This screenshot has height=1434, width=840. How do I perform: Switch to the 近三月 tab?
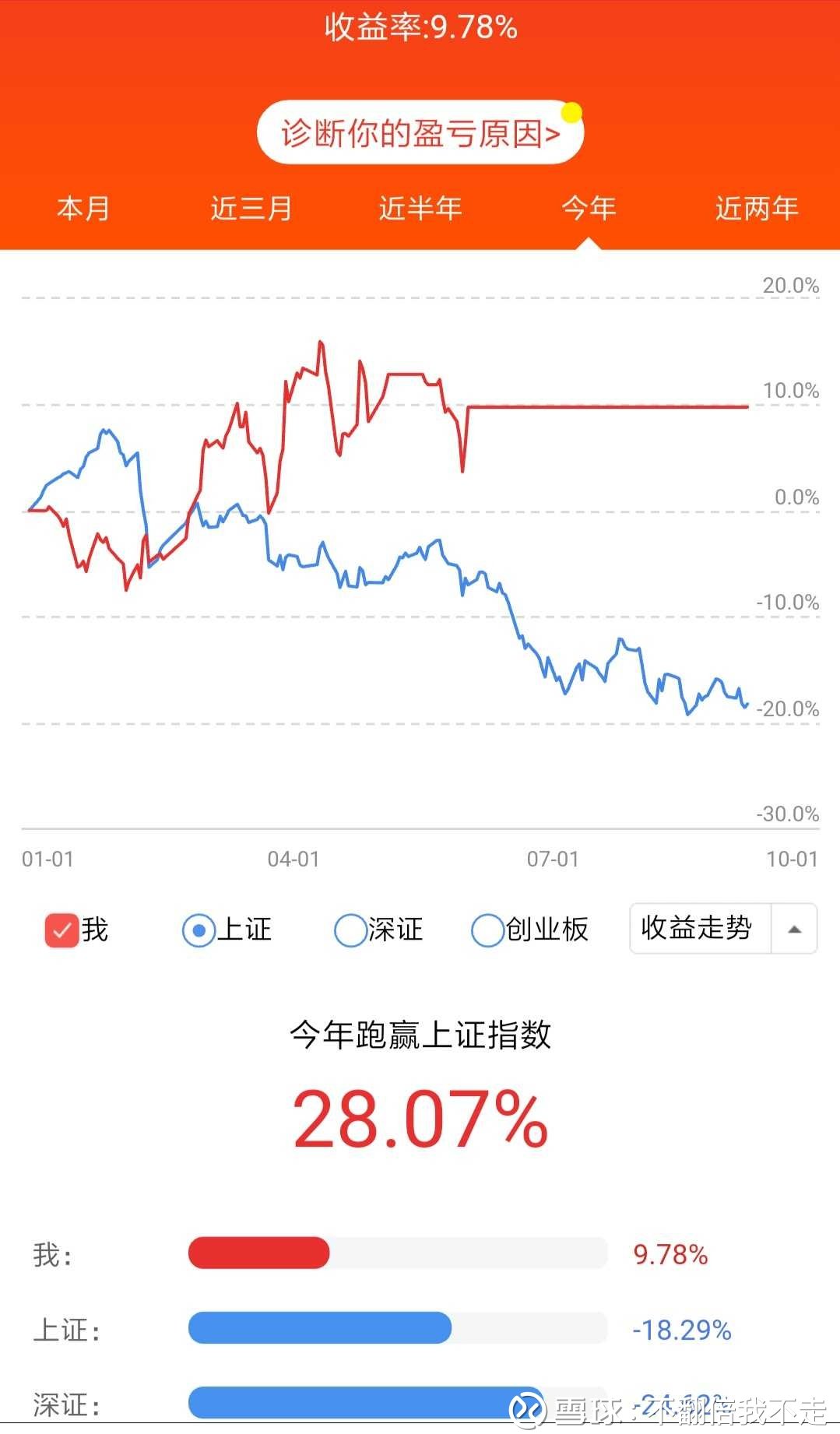(251, 209)
